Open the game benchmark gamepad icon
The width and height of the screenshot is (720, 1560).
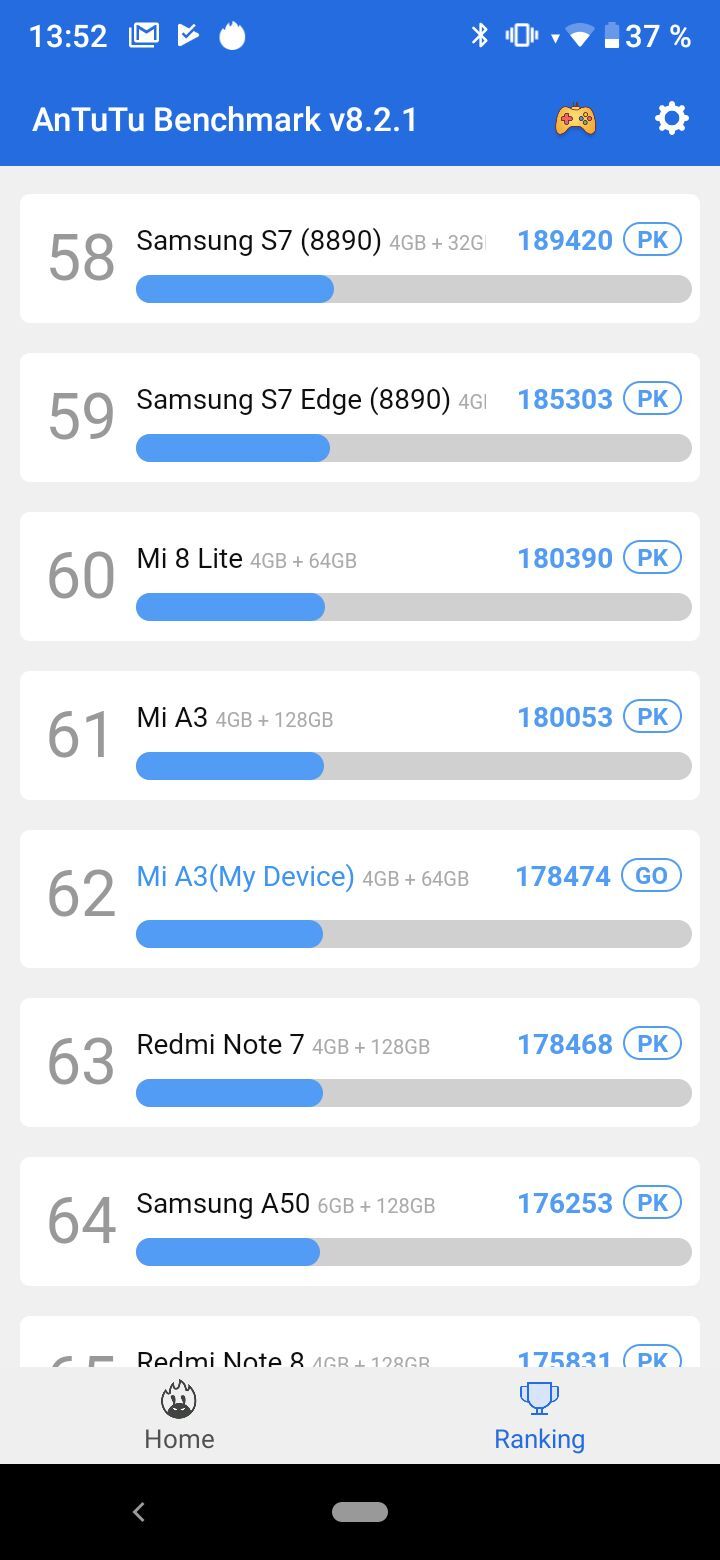point(572,118)
